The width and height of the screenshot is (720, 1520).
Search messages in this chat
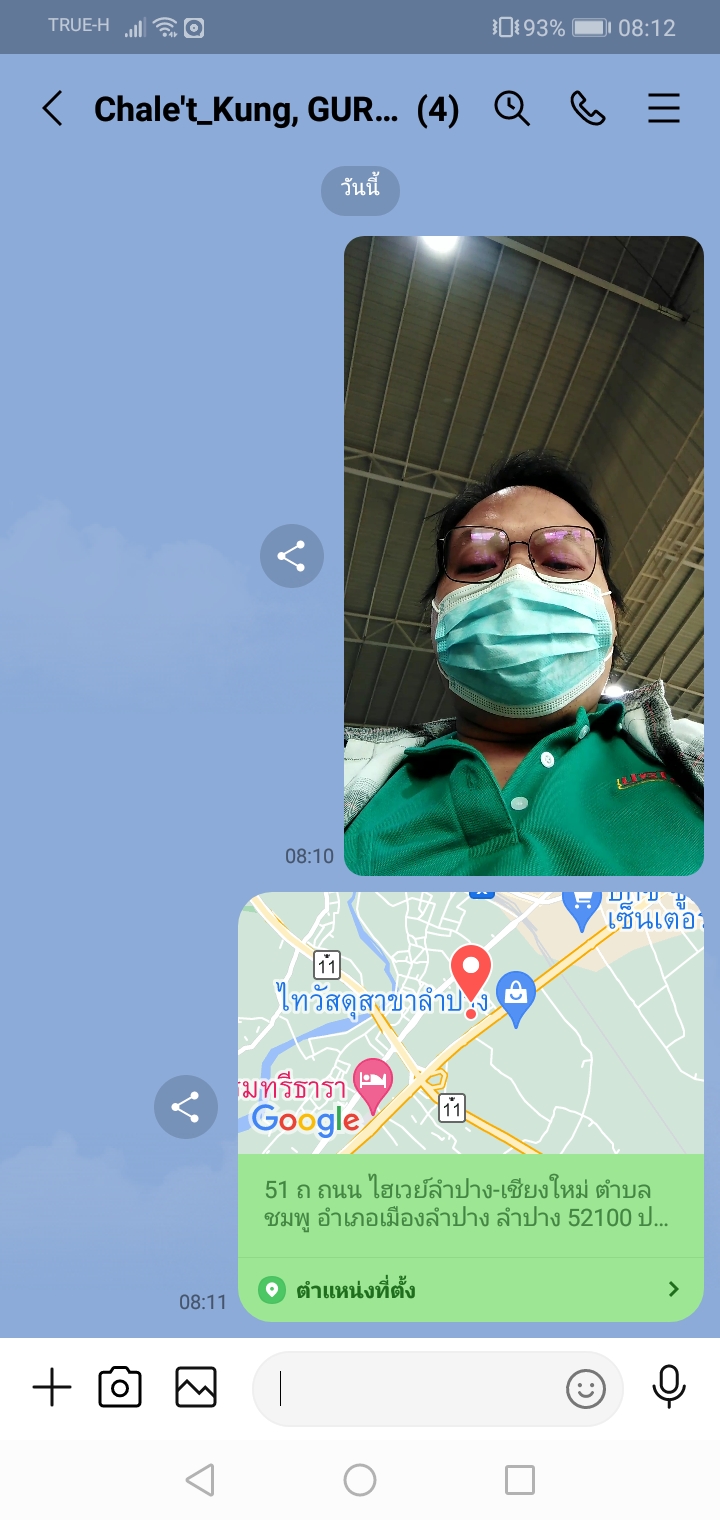tap(512, 109)
